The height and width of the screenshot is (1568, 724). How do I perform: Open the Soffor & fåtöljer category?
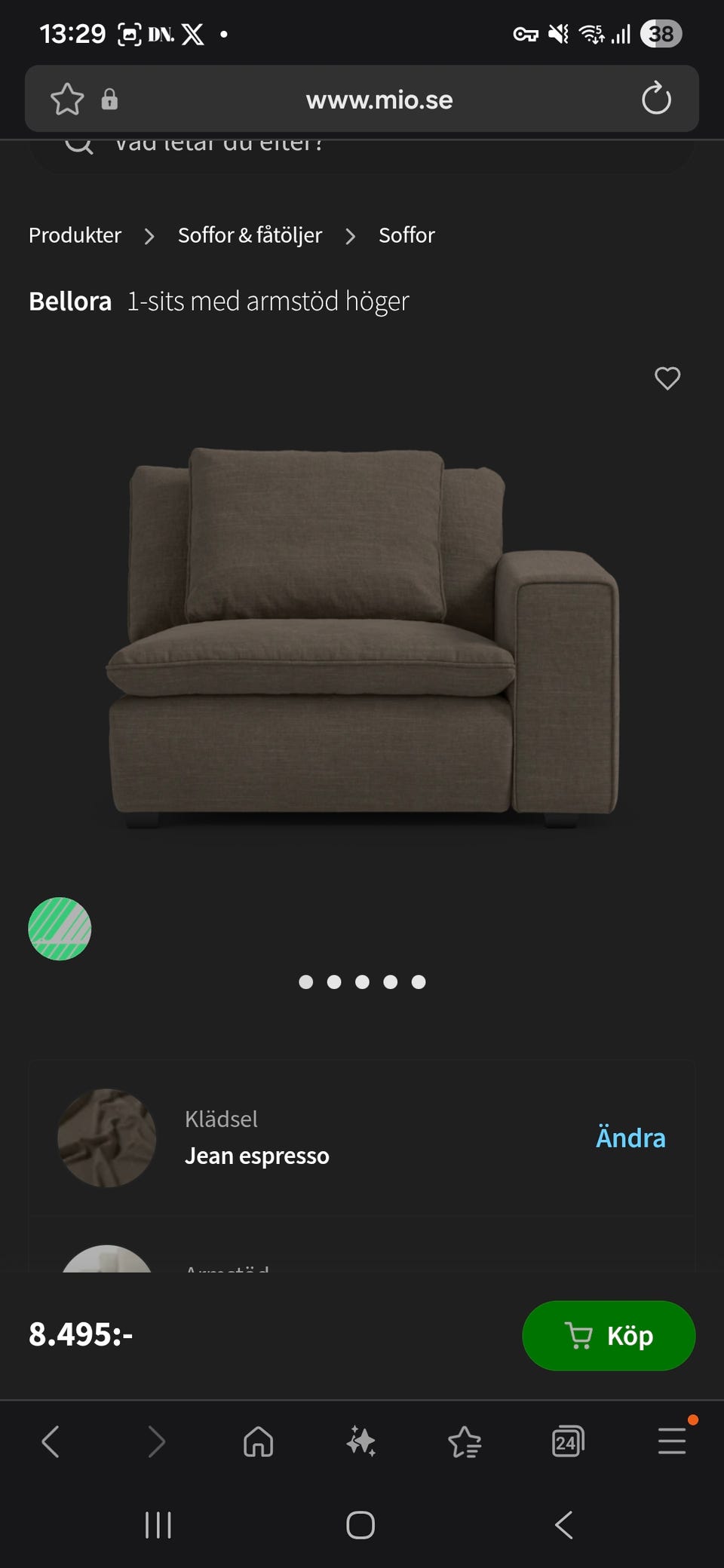250,234
